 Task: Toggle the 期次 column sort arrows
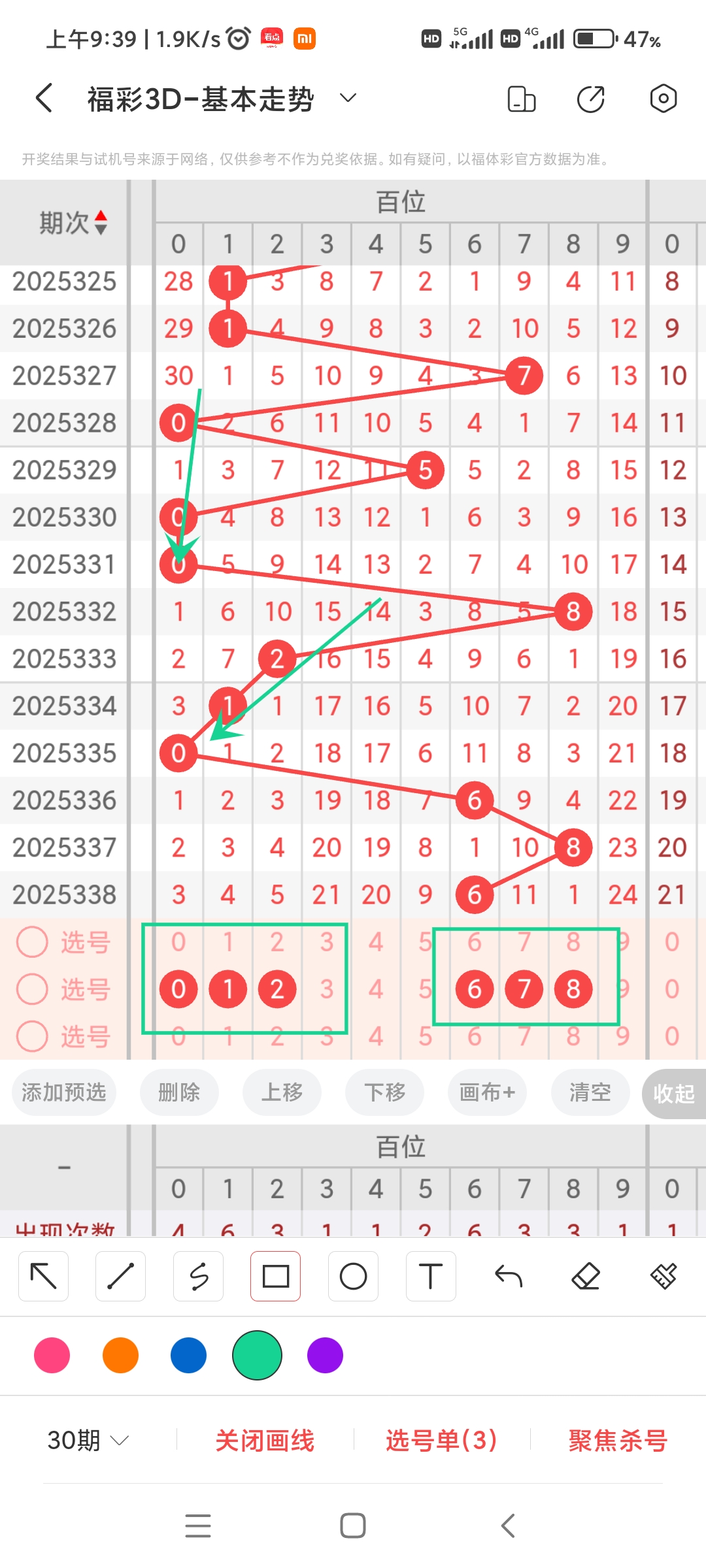tap(101, 222)
